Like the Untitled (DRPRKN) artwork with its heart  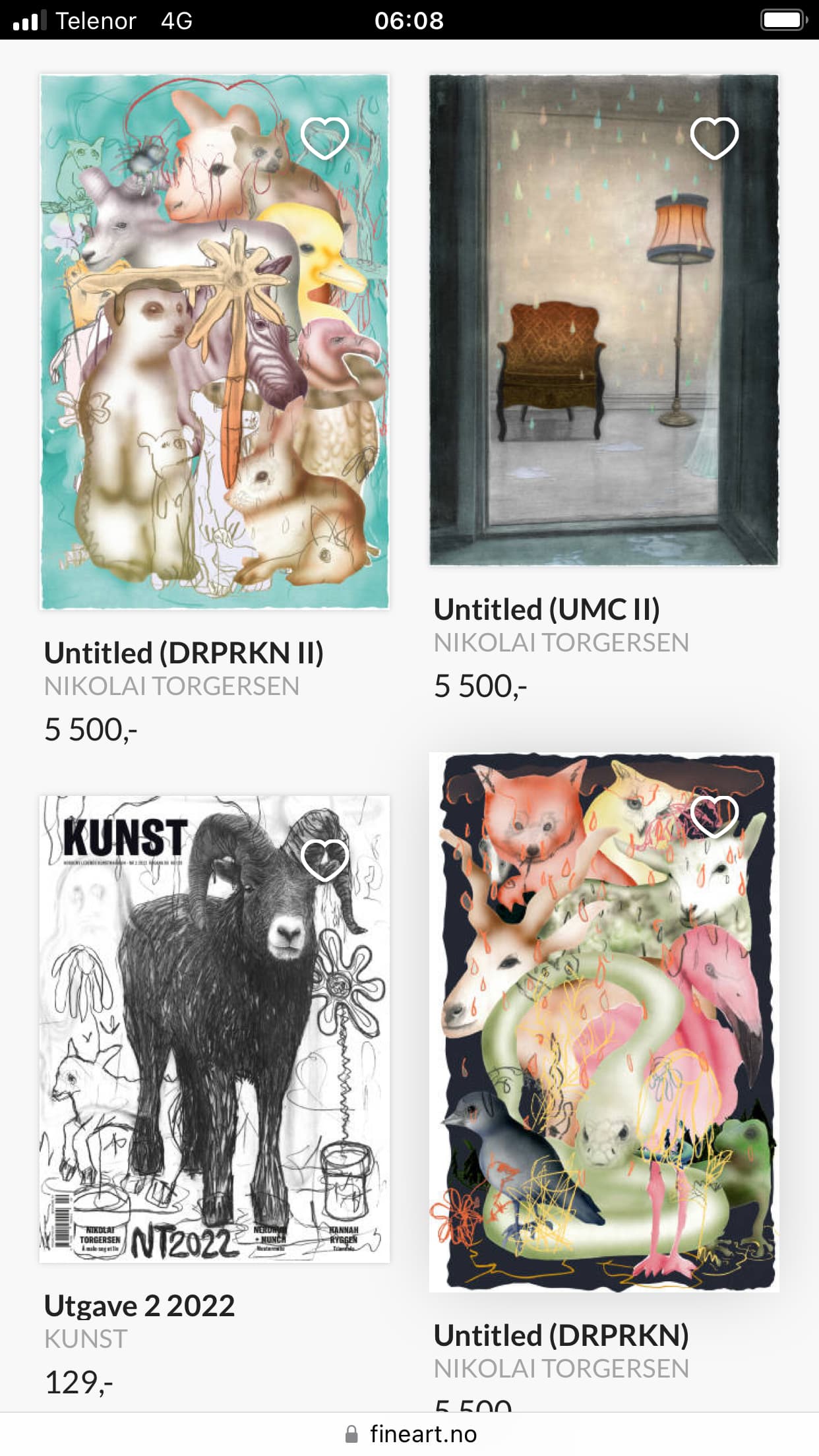pos(714,816)
